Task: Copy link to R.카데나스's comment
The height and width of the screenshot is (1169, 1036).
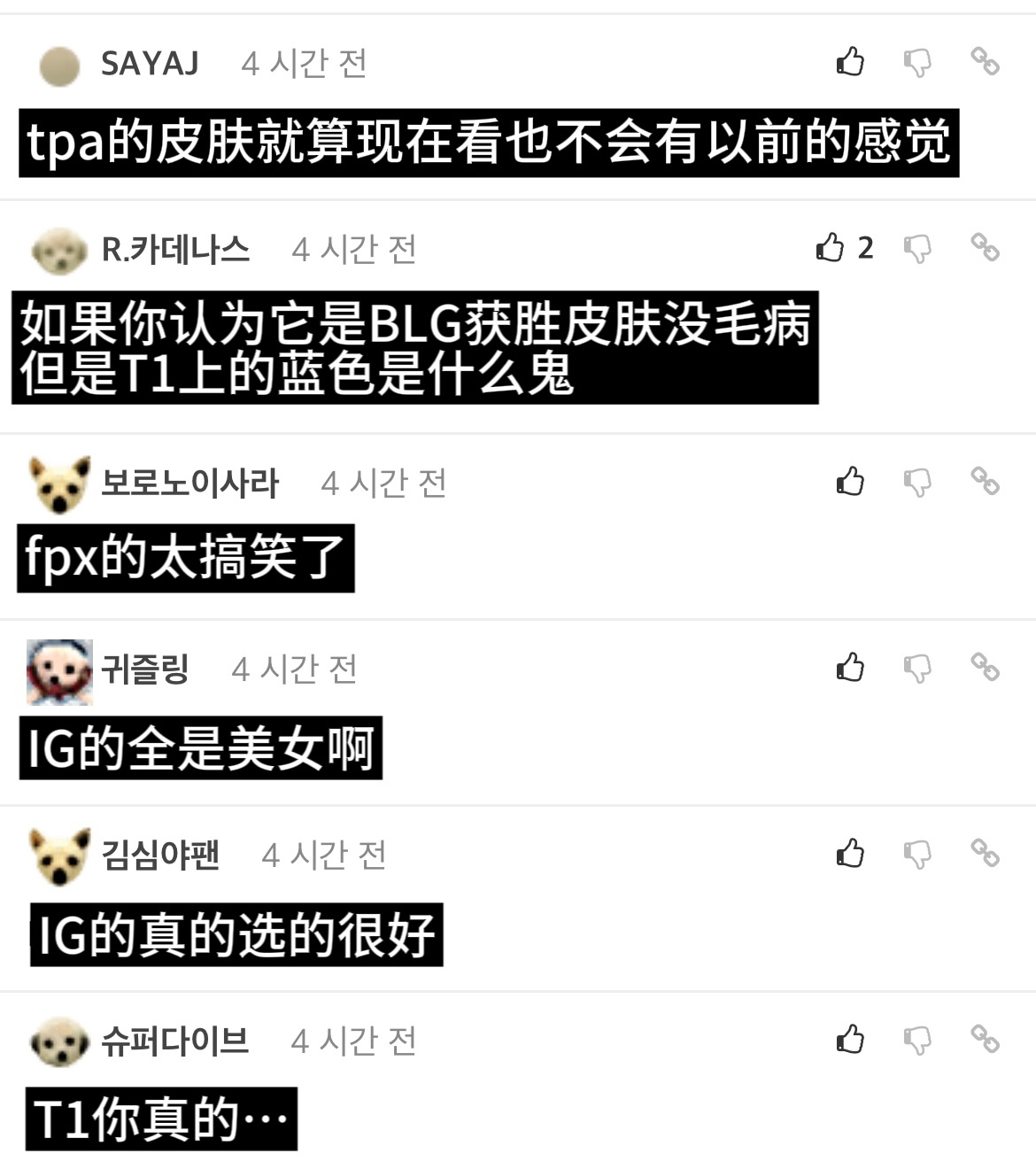Action: 985,247
